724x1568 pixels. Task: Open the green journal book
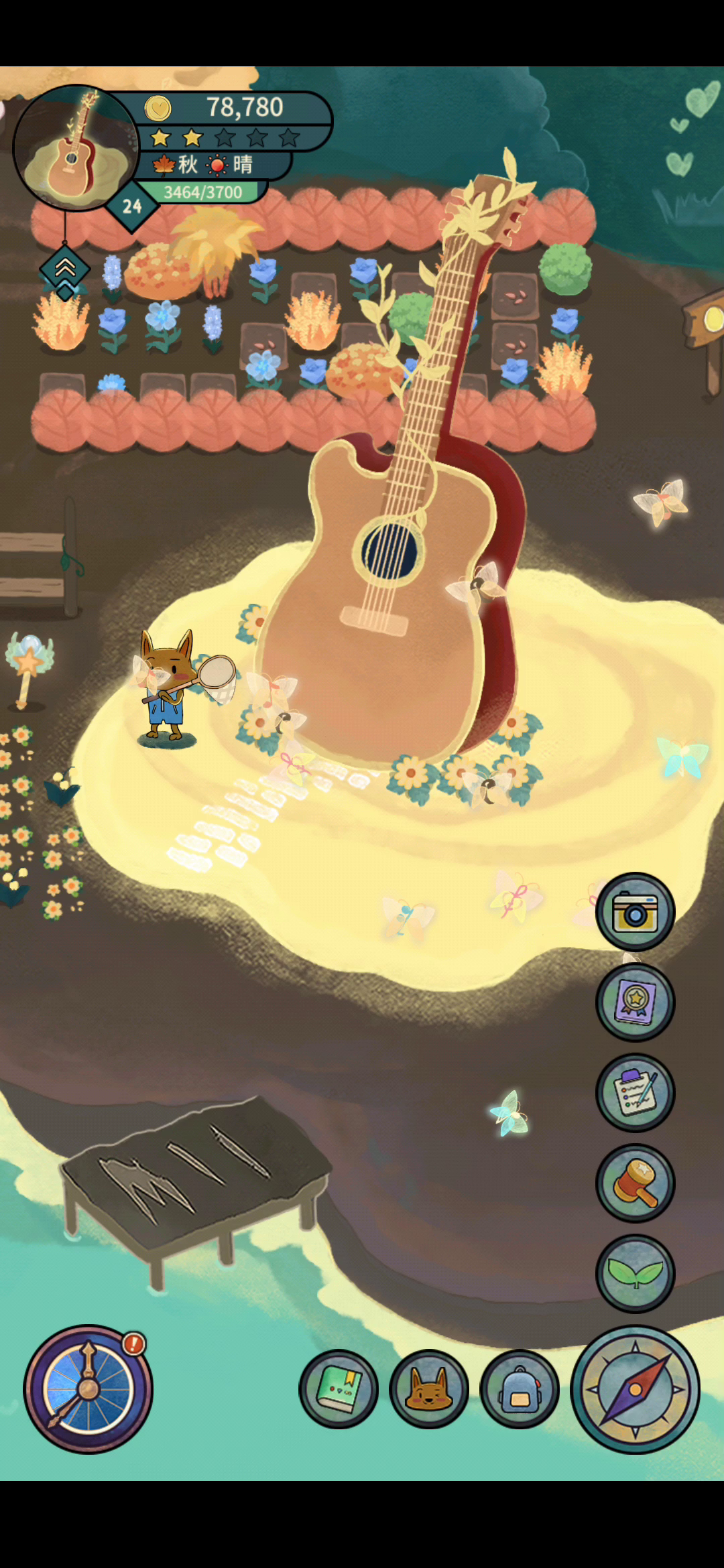point(338,1389)
